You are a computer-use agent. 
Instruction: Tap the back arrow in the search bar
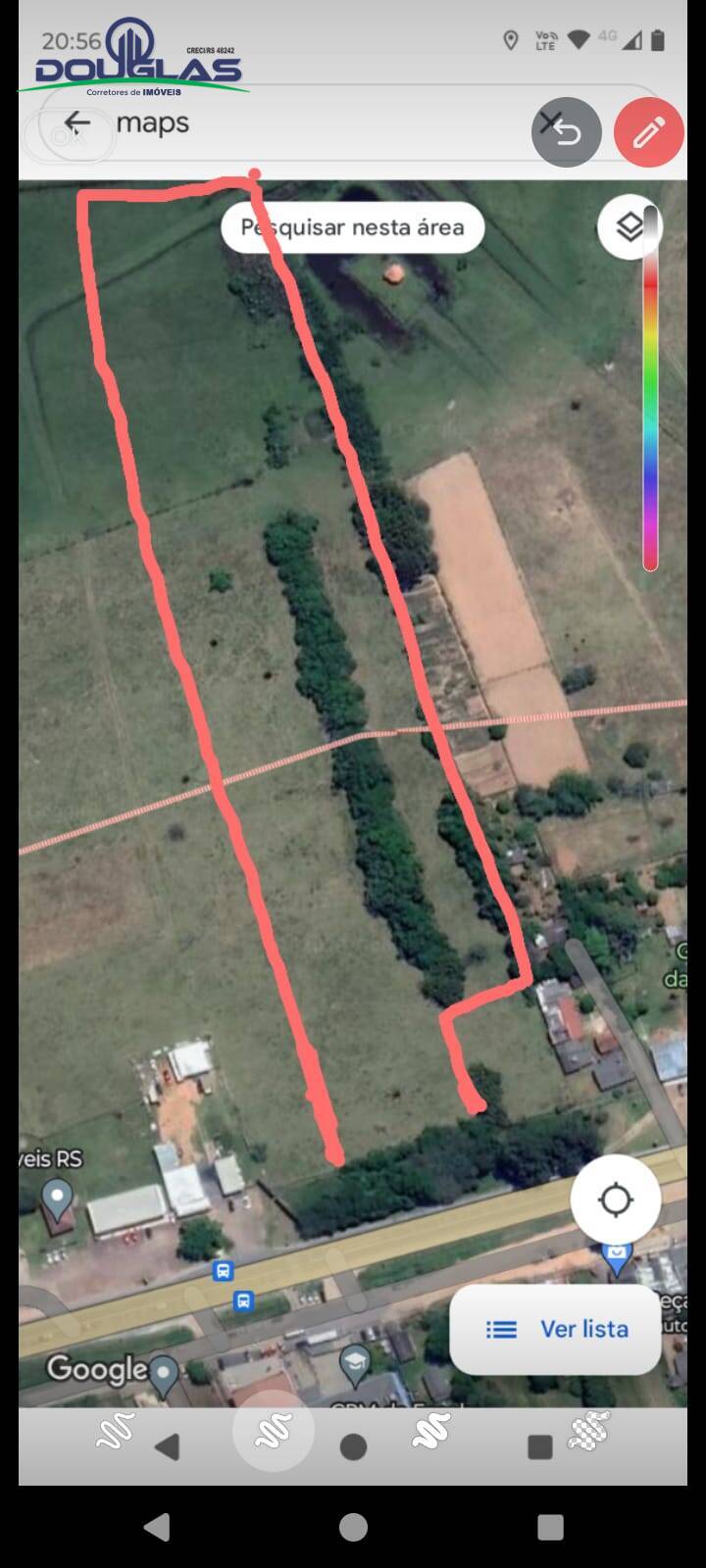click(x=78, y=122)
